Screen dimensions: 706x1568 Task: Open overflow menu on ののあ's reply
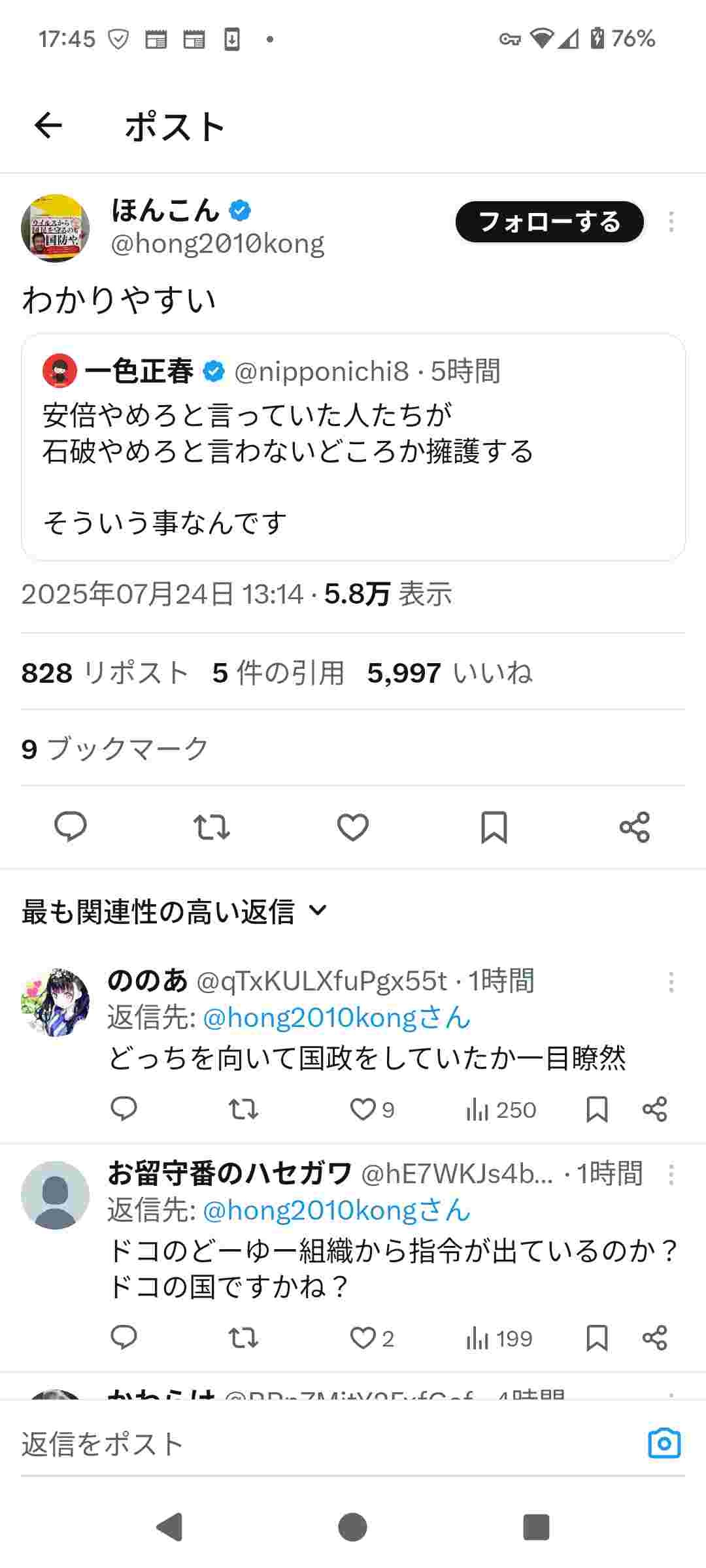tap(671, 982)
